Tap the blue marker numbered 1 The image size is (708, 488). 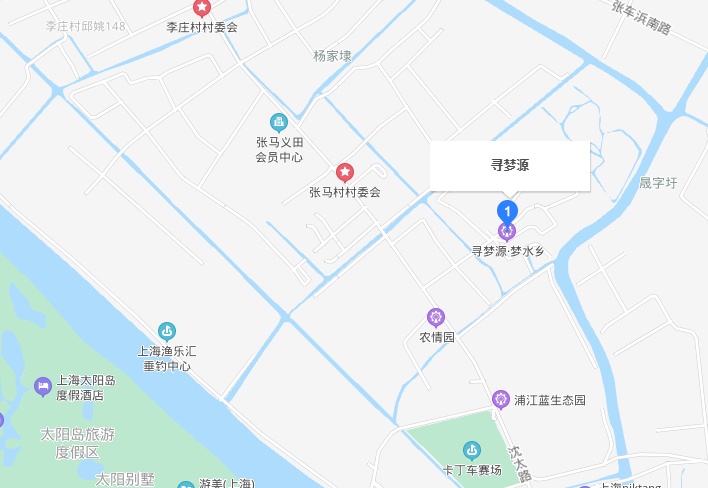coord(507,211)
